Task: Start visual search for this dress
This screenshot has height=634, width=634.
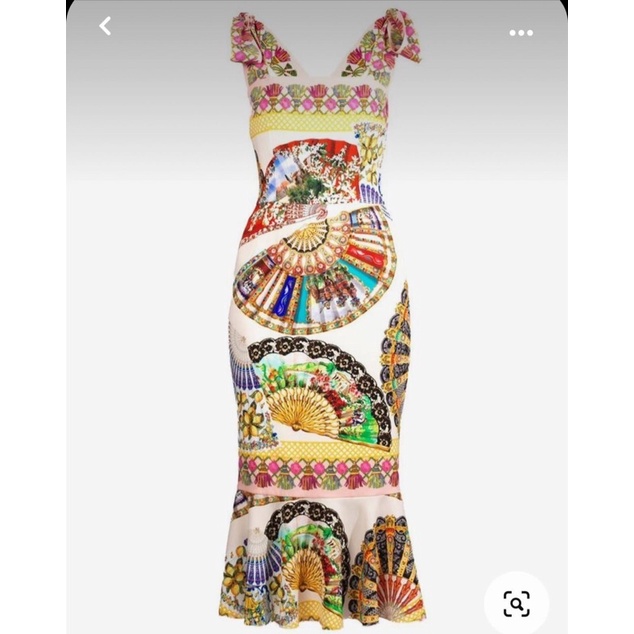Action: pyautogui.click(x=516, y=603)
